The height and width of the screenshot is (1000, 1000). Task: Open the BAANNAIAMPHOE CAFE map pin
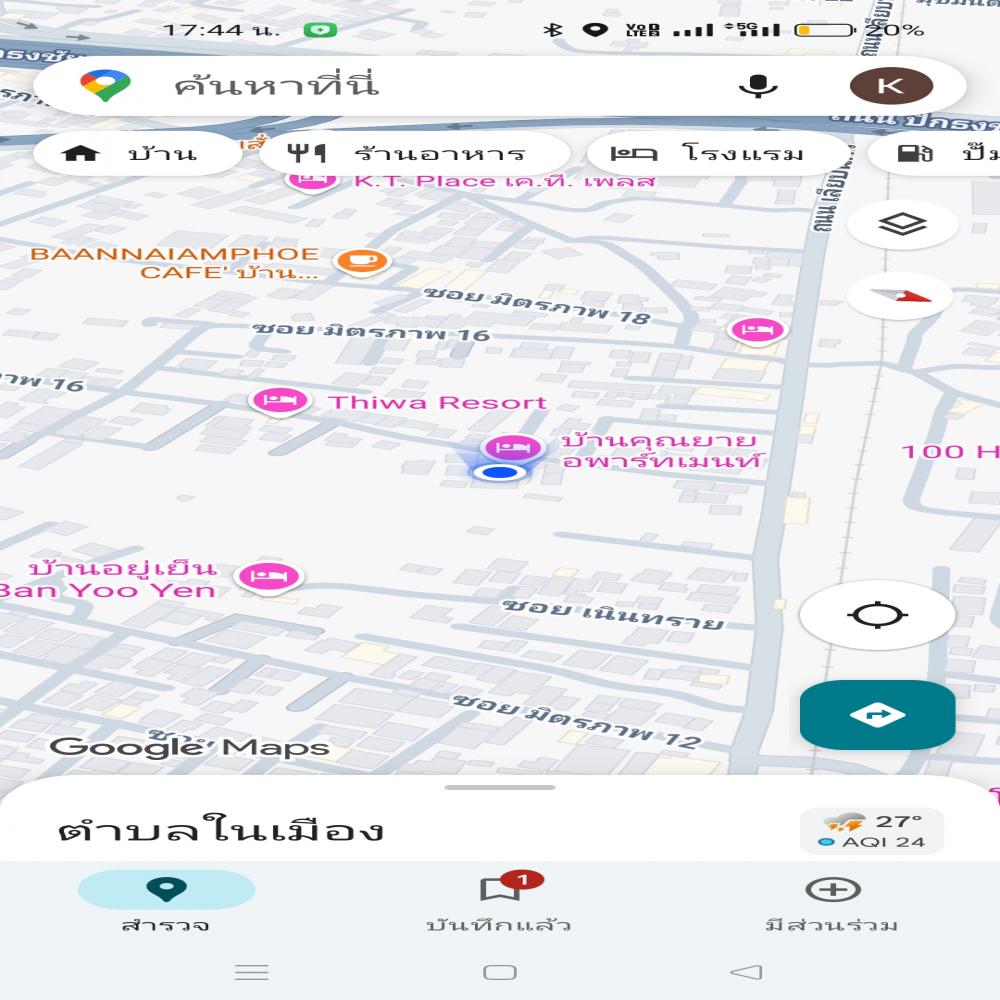point(361,262)
